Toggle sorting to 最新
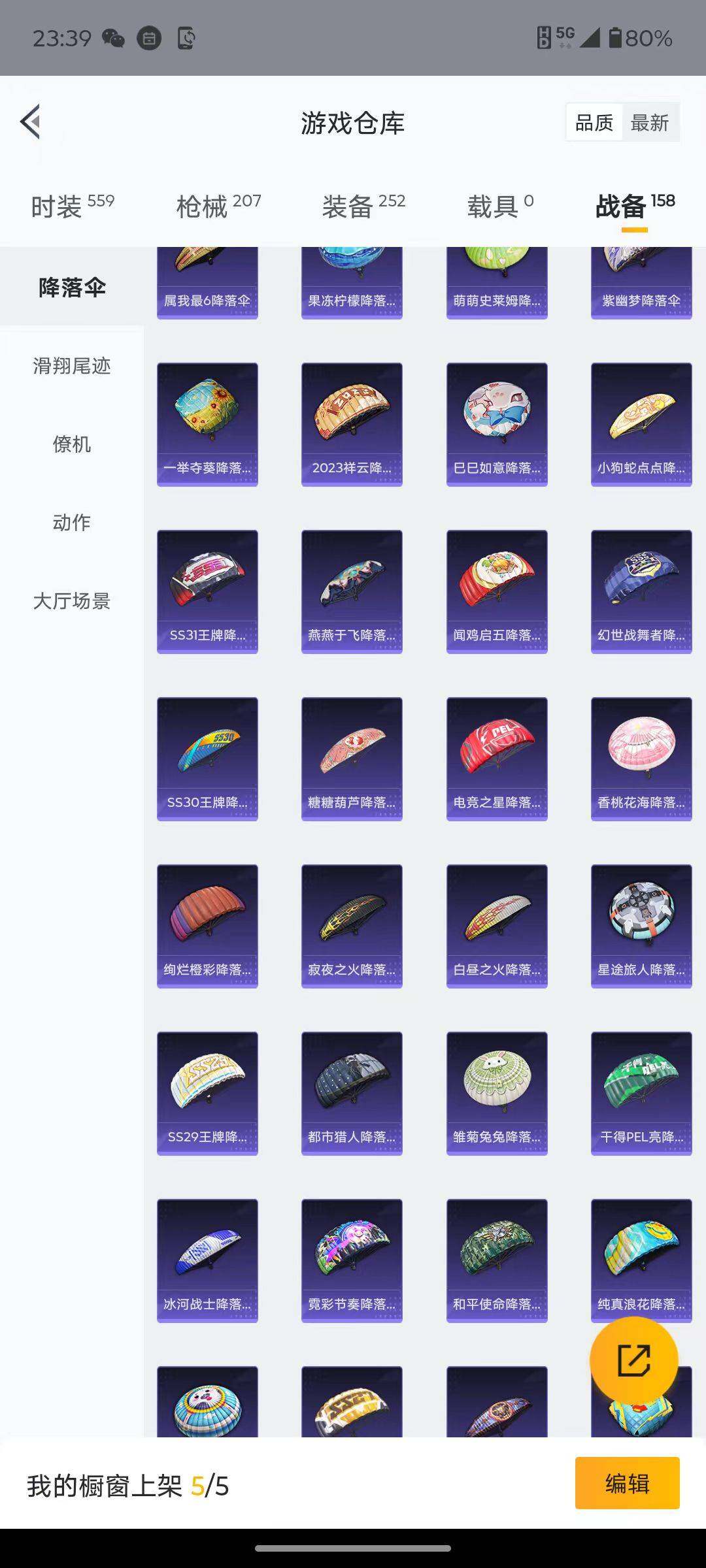This screenshot has width=706, height=1568. pyautogui.click(x=652, y=122)
